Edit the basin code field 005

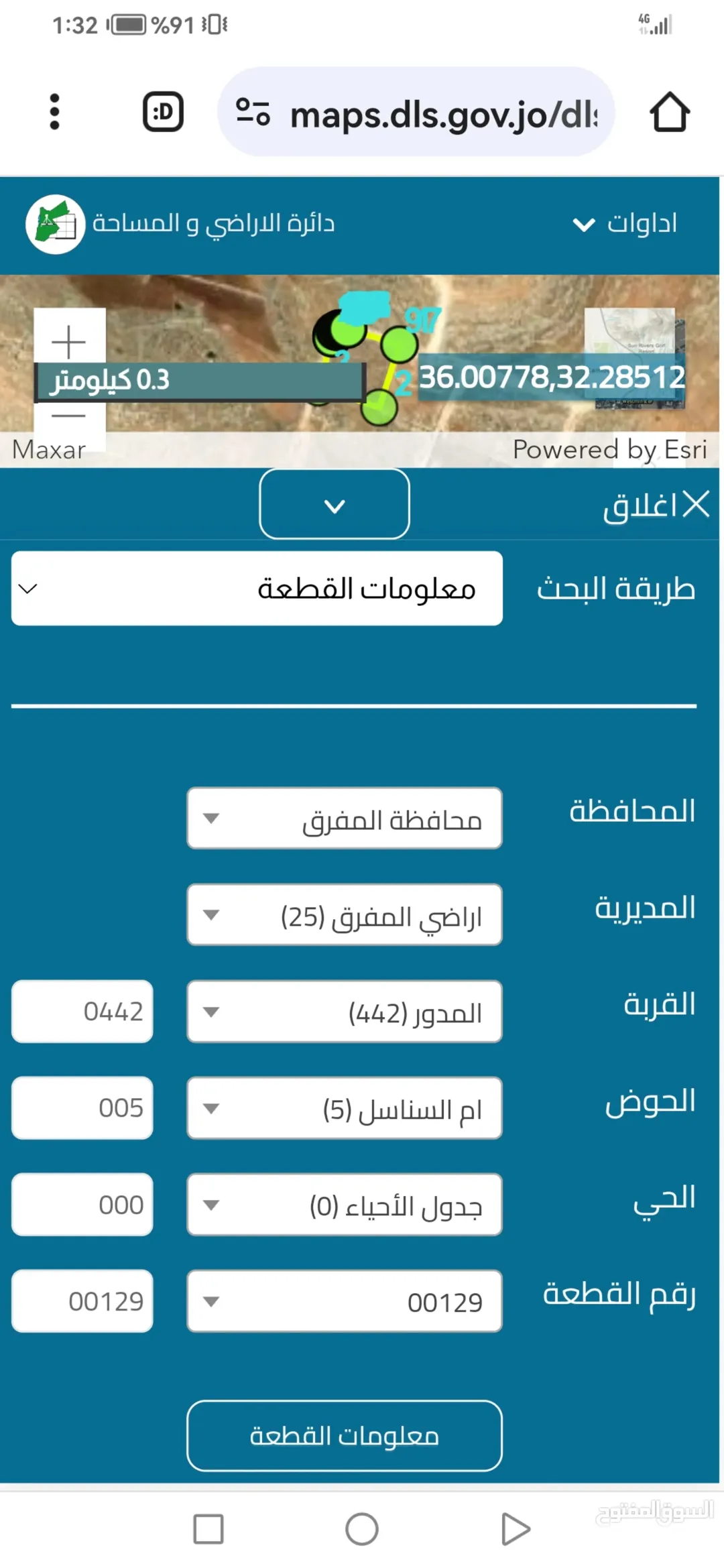tap(82, 1108)
